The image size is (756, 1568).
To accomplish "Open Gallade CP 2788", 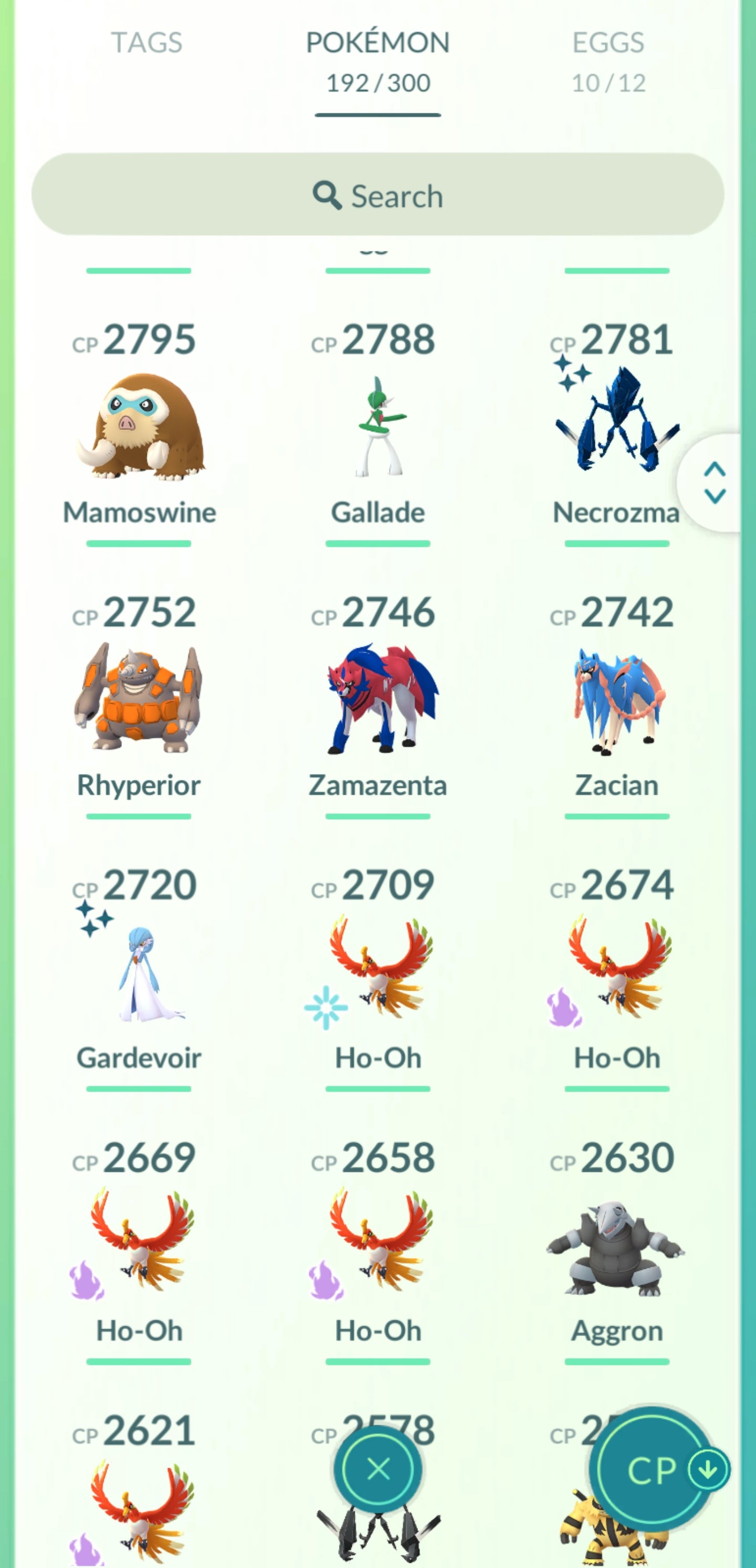I will pyautogui.click(x=377, y=426).
